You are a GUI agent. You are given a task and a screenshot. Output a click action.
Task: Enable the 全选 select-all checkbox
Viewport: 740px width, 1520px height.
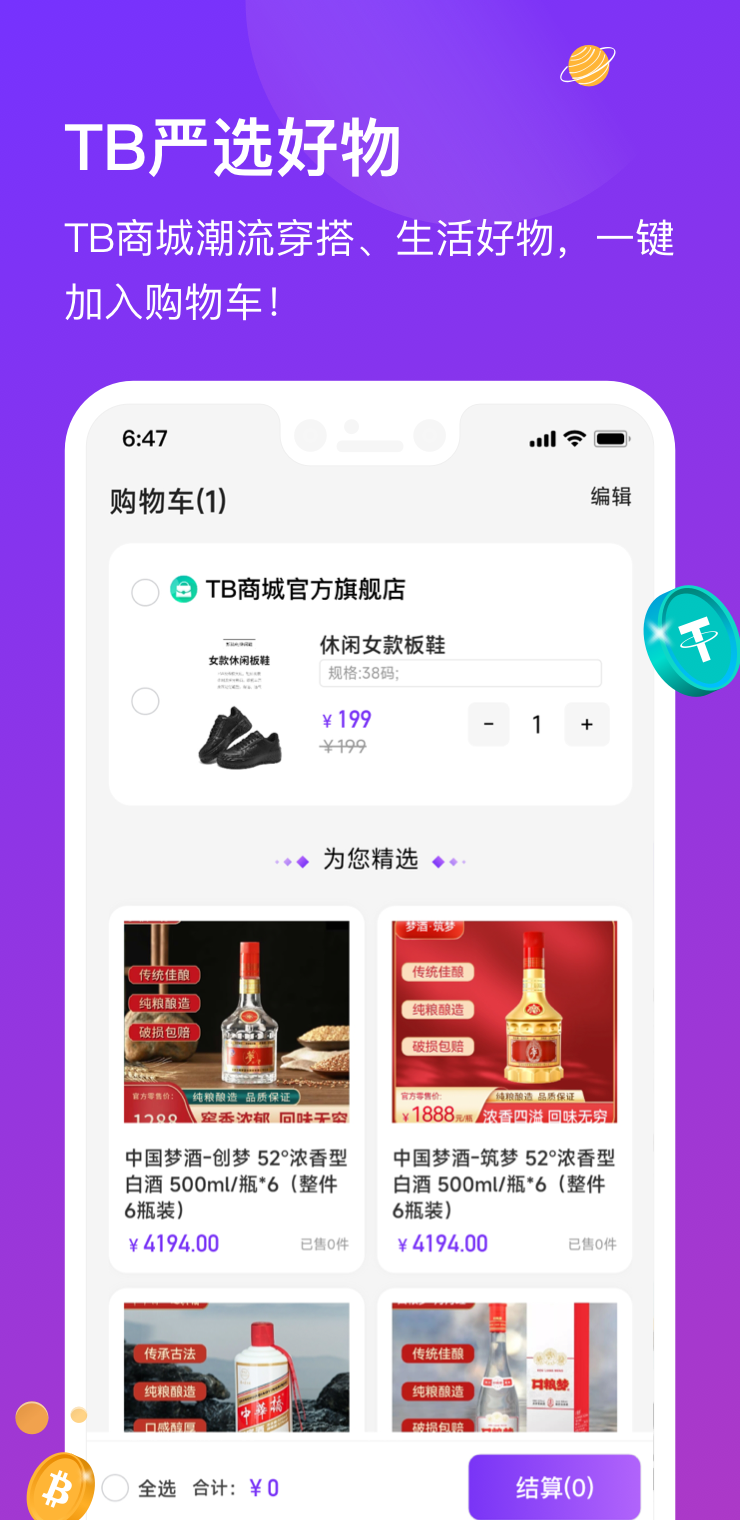pos(118,1487)
